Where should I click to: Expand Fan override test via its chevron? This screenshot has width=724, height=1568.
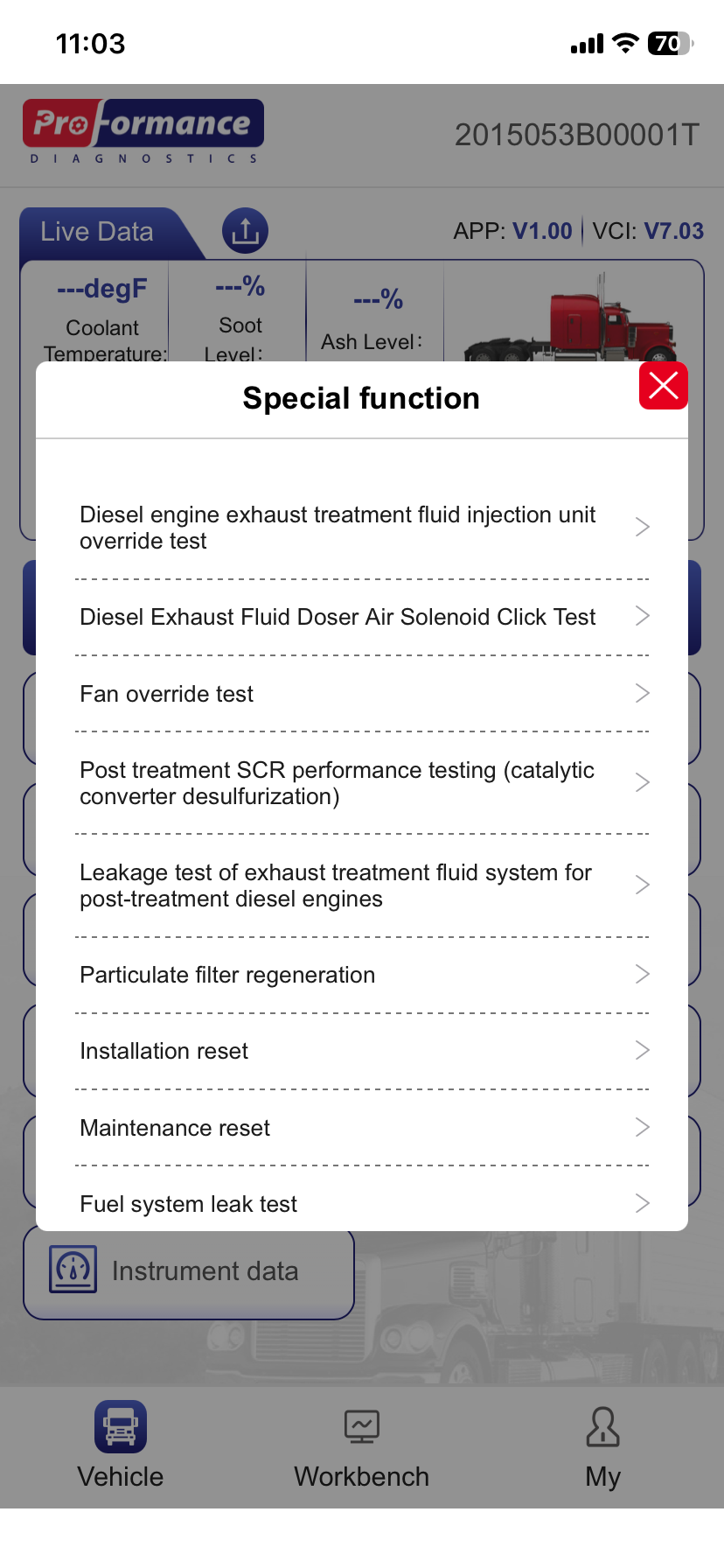(x=643, y=693)
